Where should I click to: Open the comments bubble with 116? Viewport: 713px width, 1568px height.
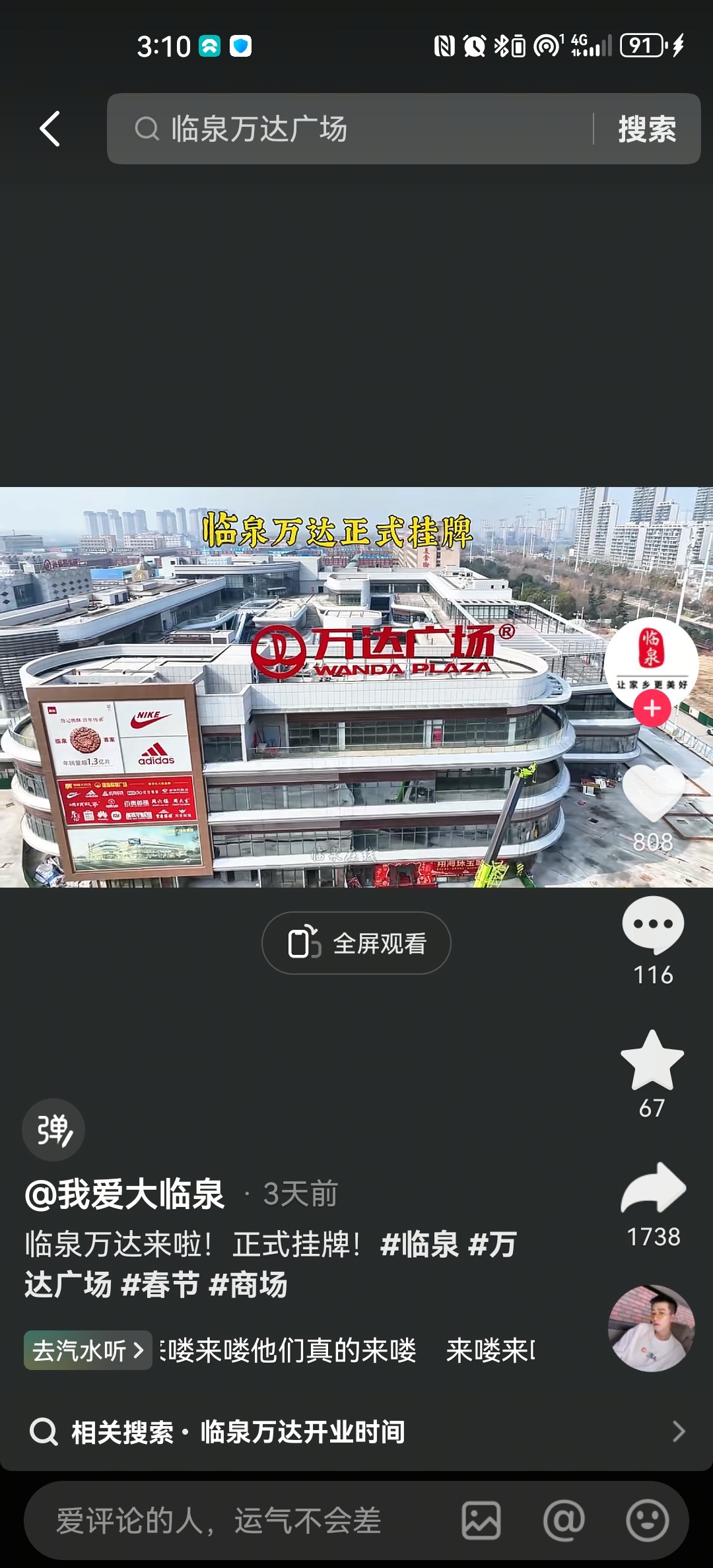pyautogui.click(x=652, y=925)
